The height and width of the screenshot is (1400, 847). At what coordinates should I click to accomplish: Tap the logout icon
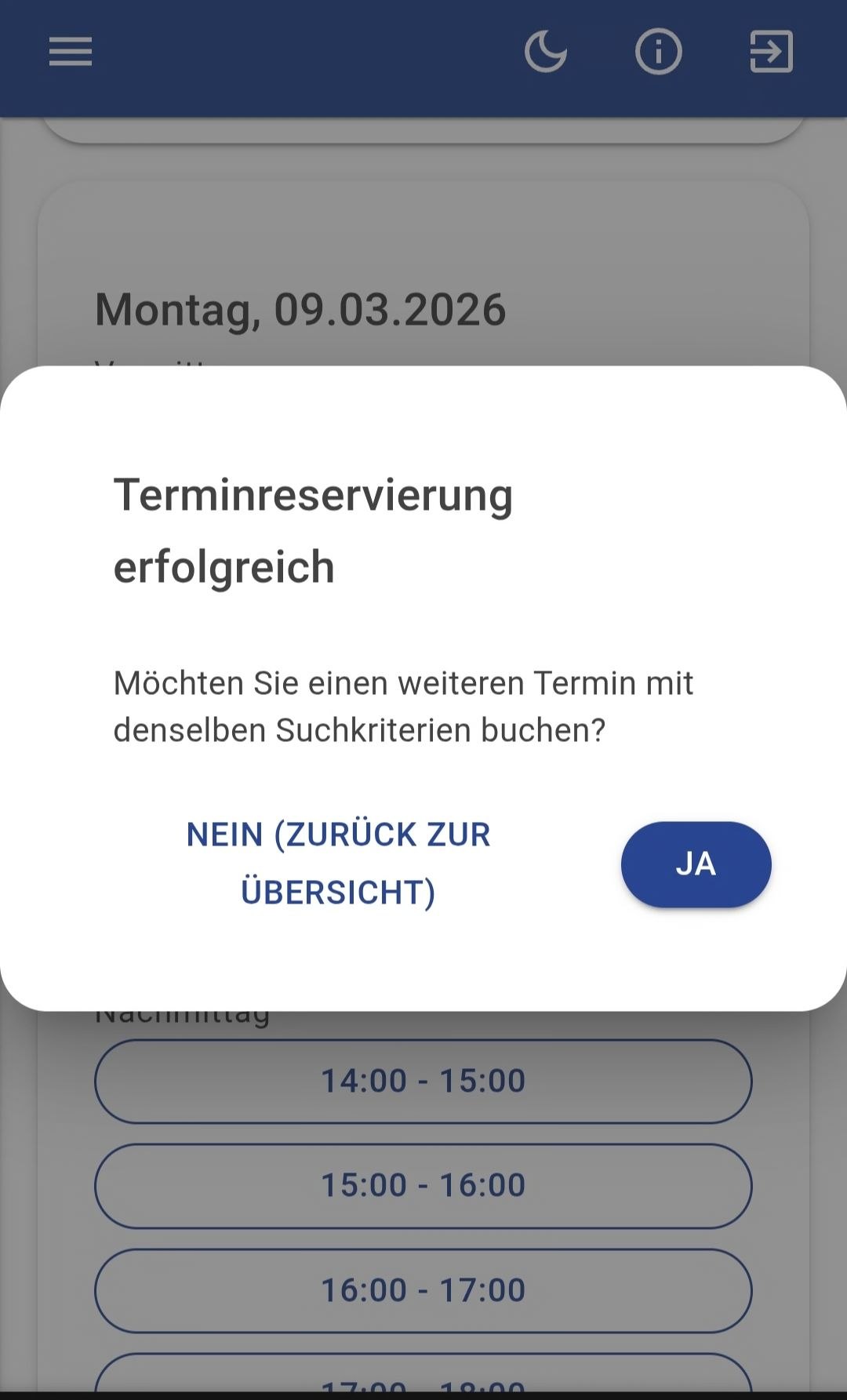click(771, 52)
